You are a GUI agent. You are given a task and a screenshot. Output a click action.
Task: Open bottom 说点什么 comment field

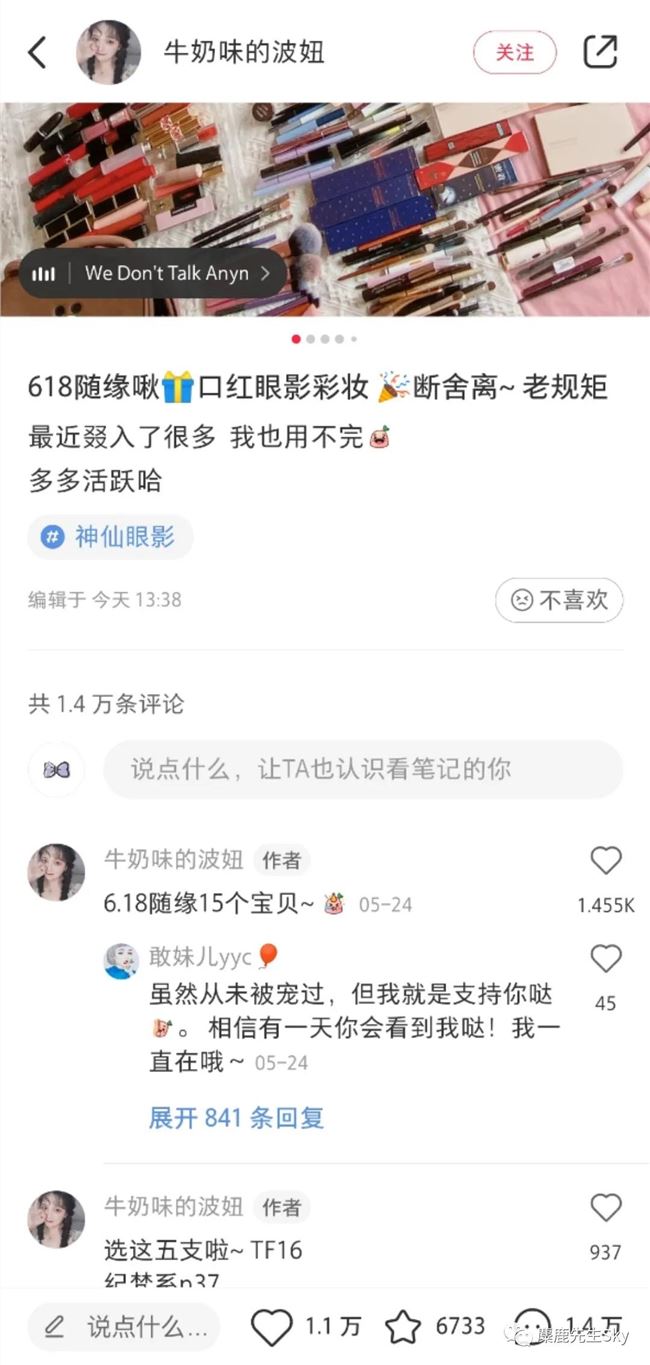point(123,1327)
